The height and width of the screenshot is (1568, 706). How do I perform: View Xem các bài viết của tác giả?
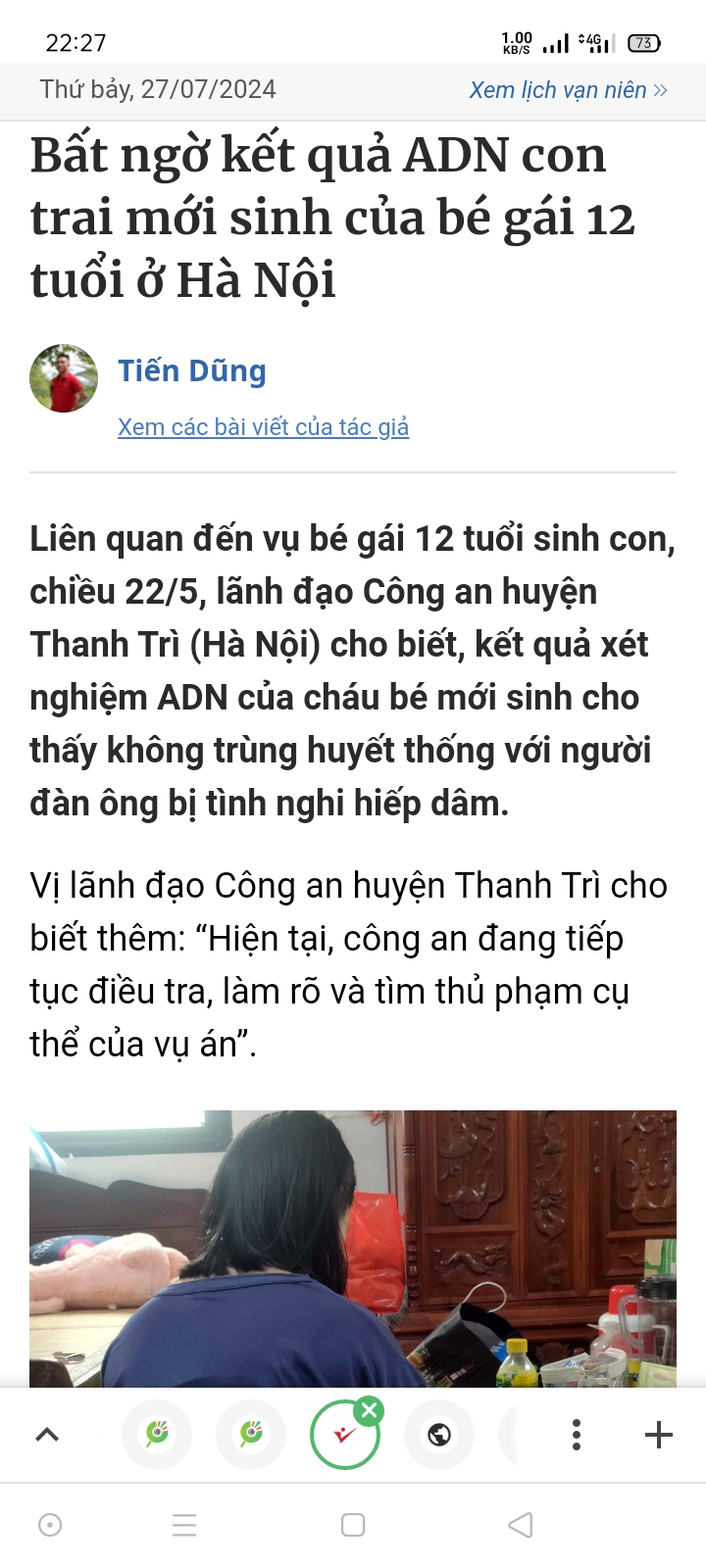click(x=263, y=427)
